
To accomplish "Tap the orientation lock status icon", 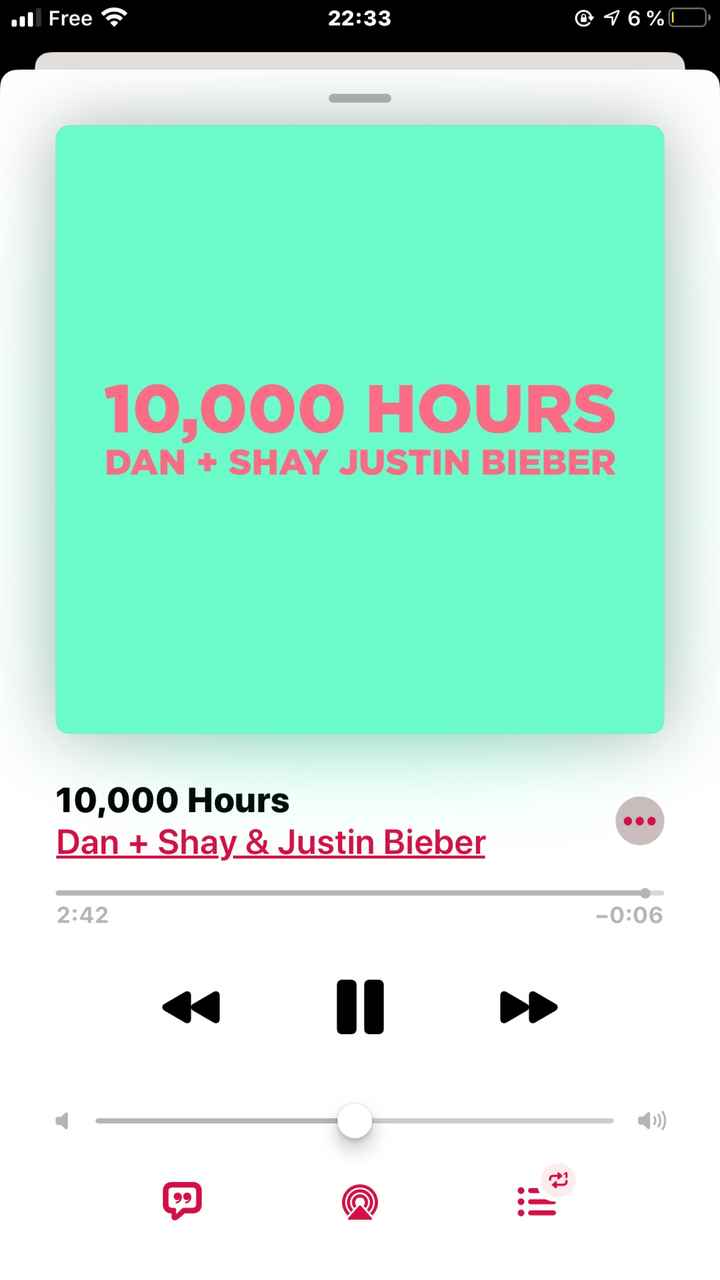I will 585,17.
